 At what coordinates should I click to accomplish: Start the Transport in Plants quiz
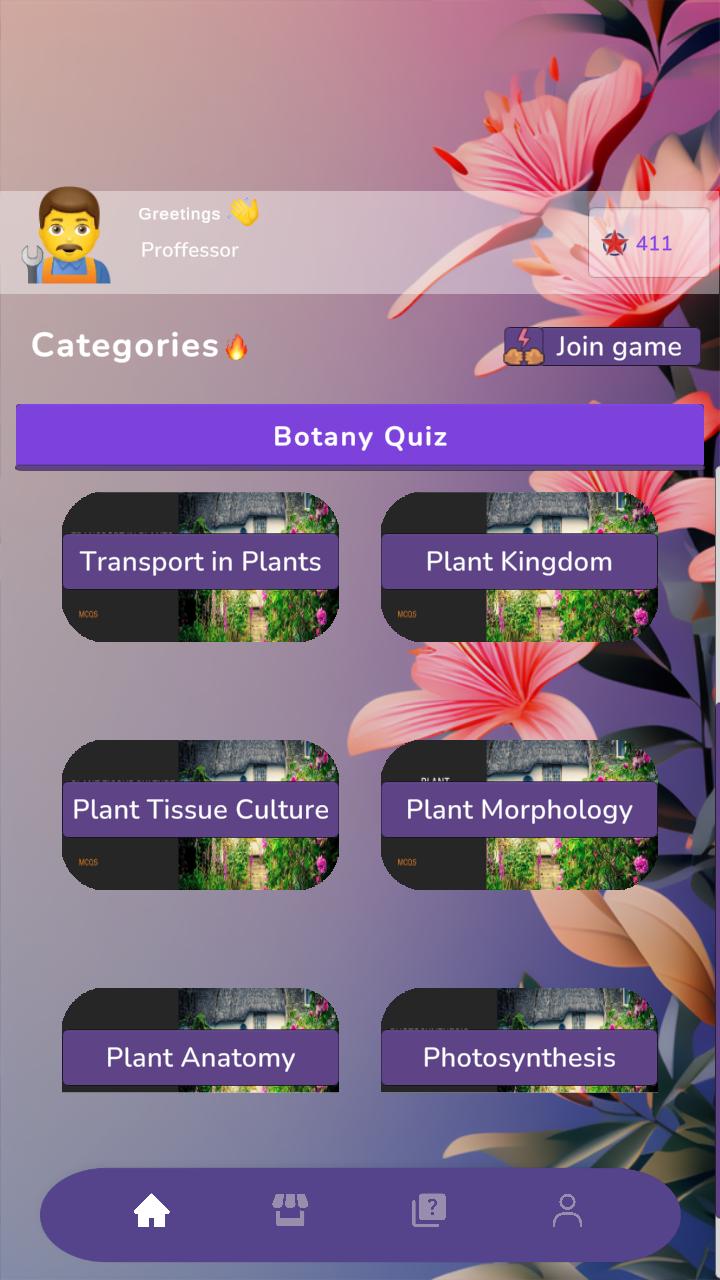[200, 561]
